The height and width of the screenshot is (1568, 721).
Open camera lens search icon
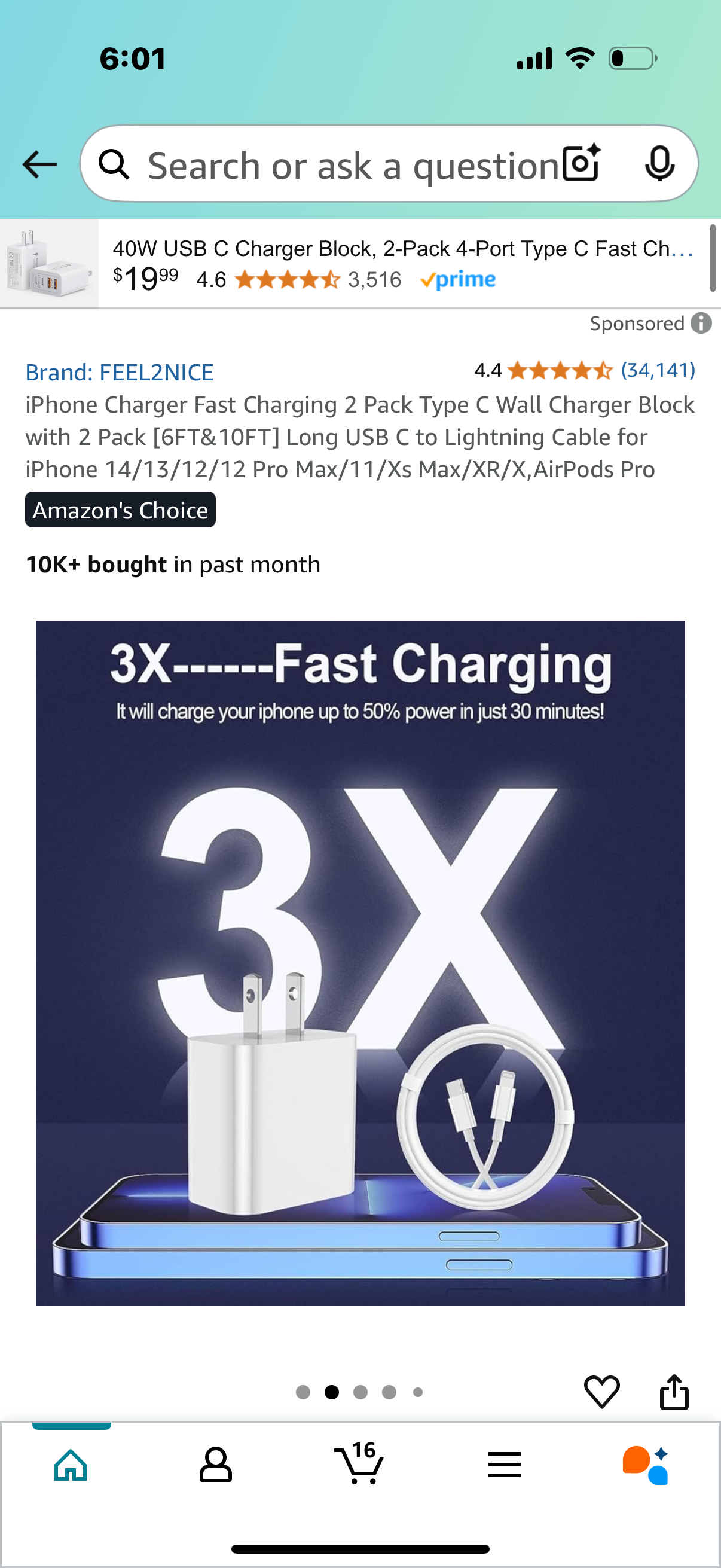tap(581, 164)
